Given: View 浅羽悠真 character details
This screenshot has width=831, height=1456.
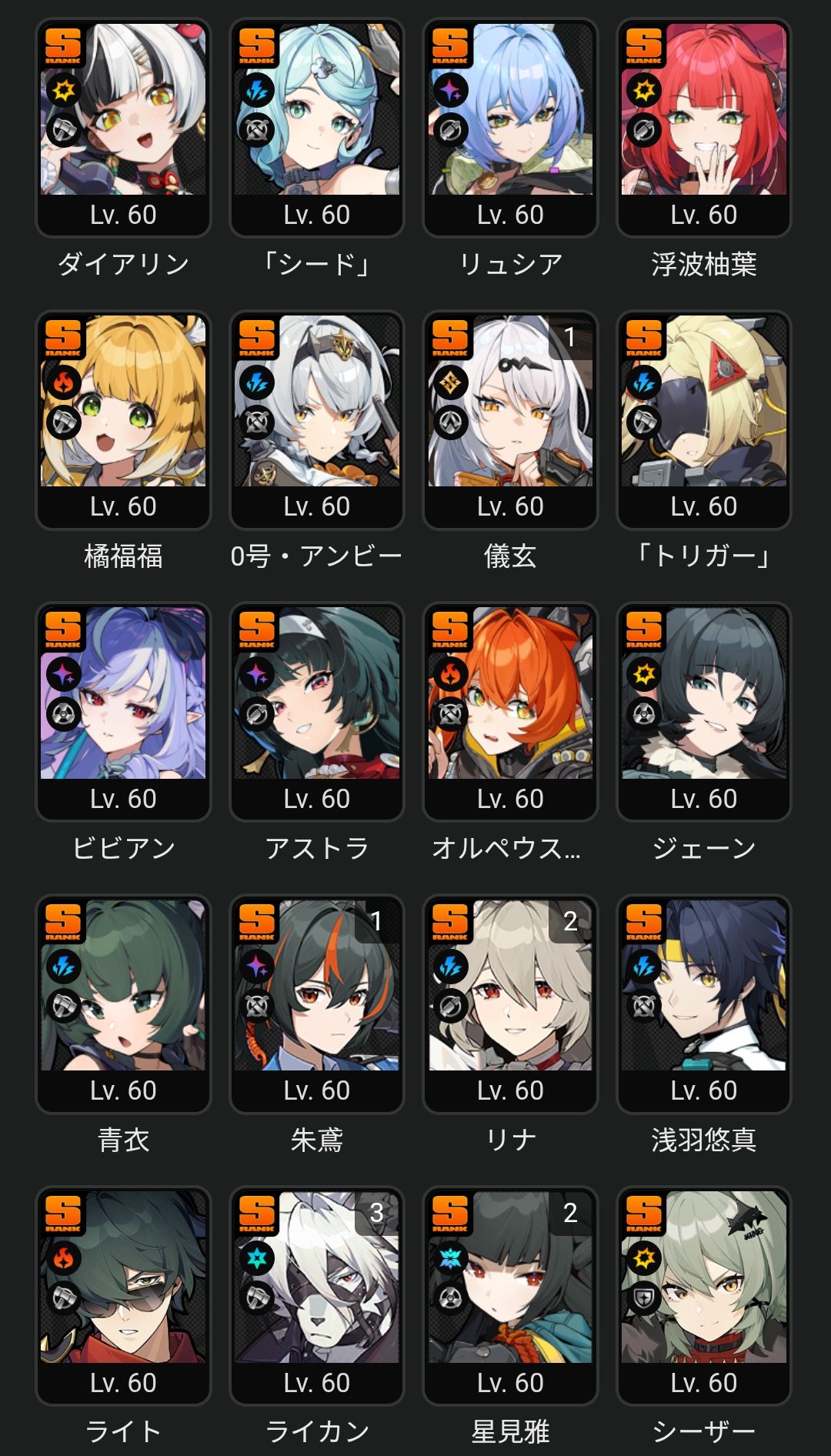Looking at the screenshot, I should pyautogui.click(x=704, y=1003).
